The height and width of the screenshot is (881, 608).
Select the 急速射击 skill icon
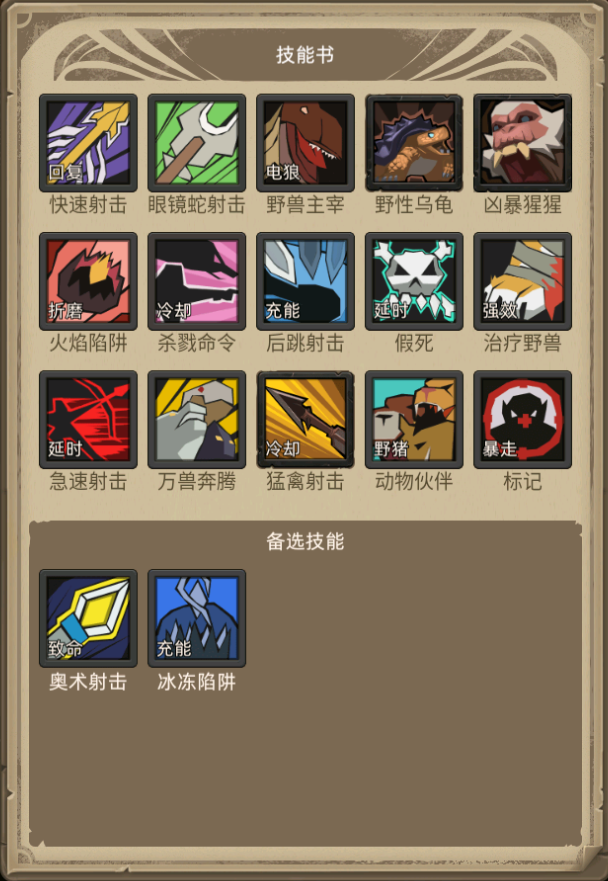pyautogui.click(x=88, y=419)
